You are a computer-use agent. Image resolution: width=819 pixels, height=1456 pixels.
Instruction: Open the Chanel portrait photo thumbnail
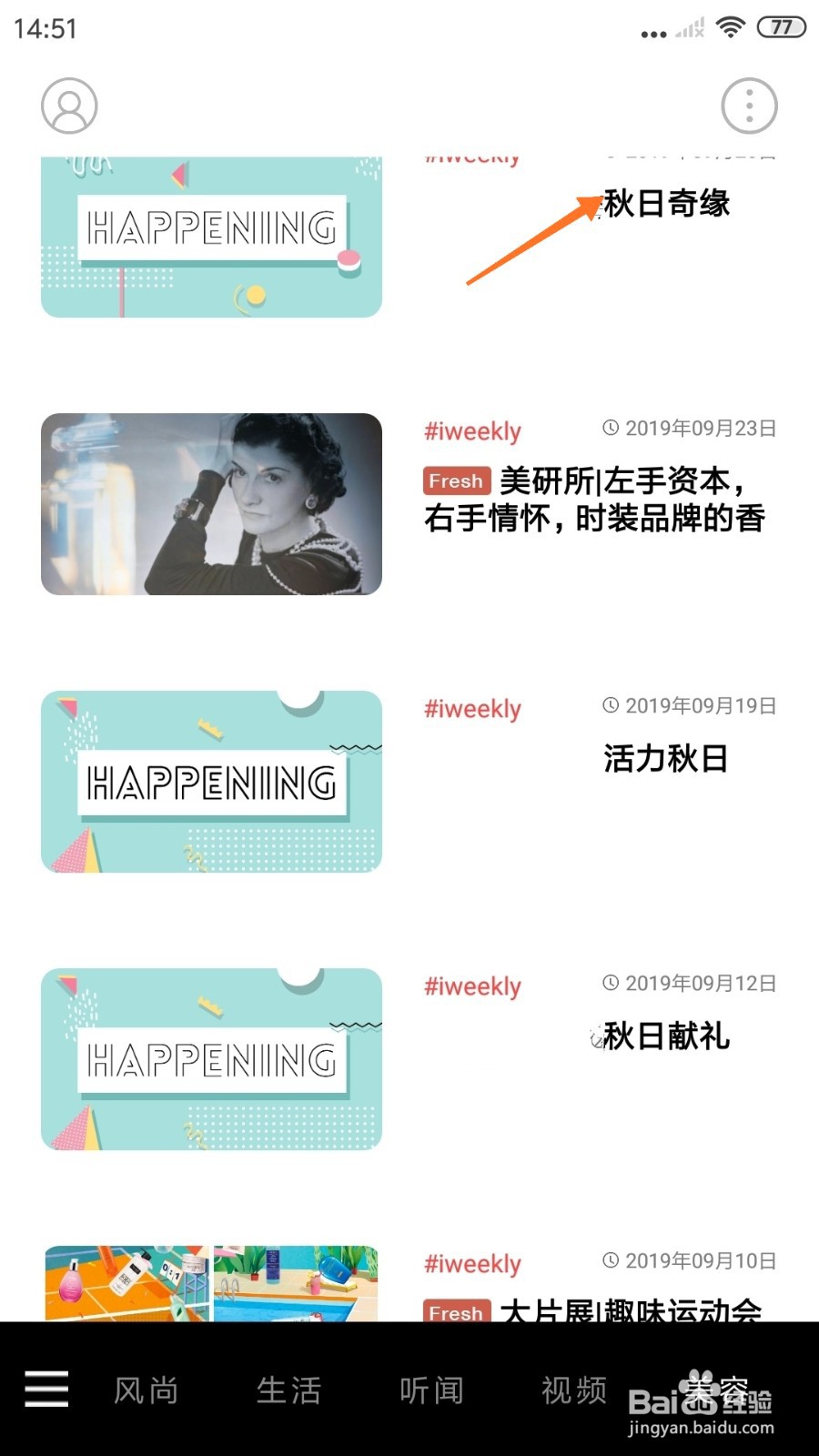tap(211, 504)
